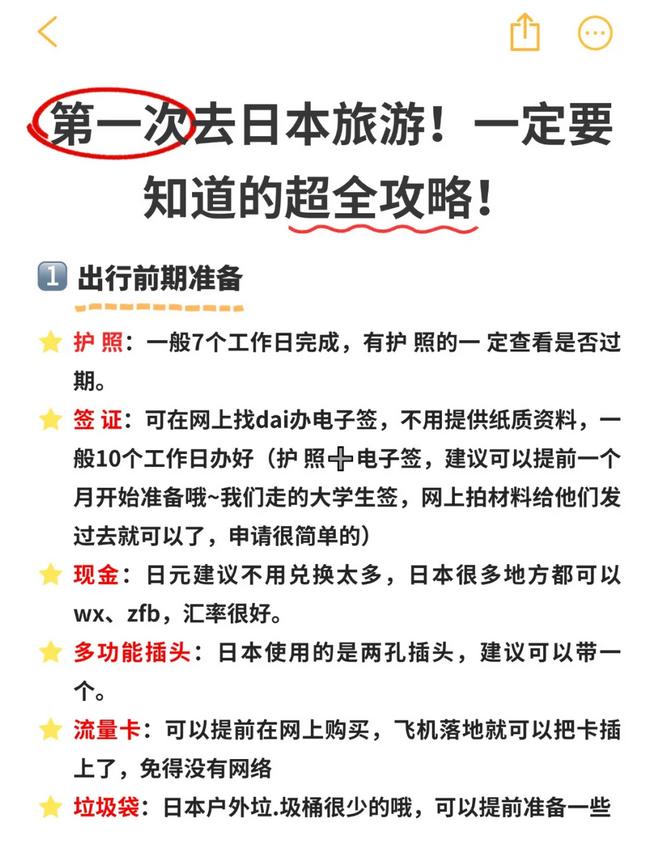
Task: Open the more options menu
Action: [595, 33]
